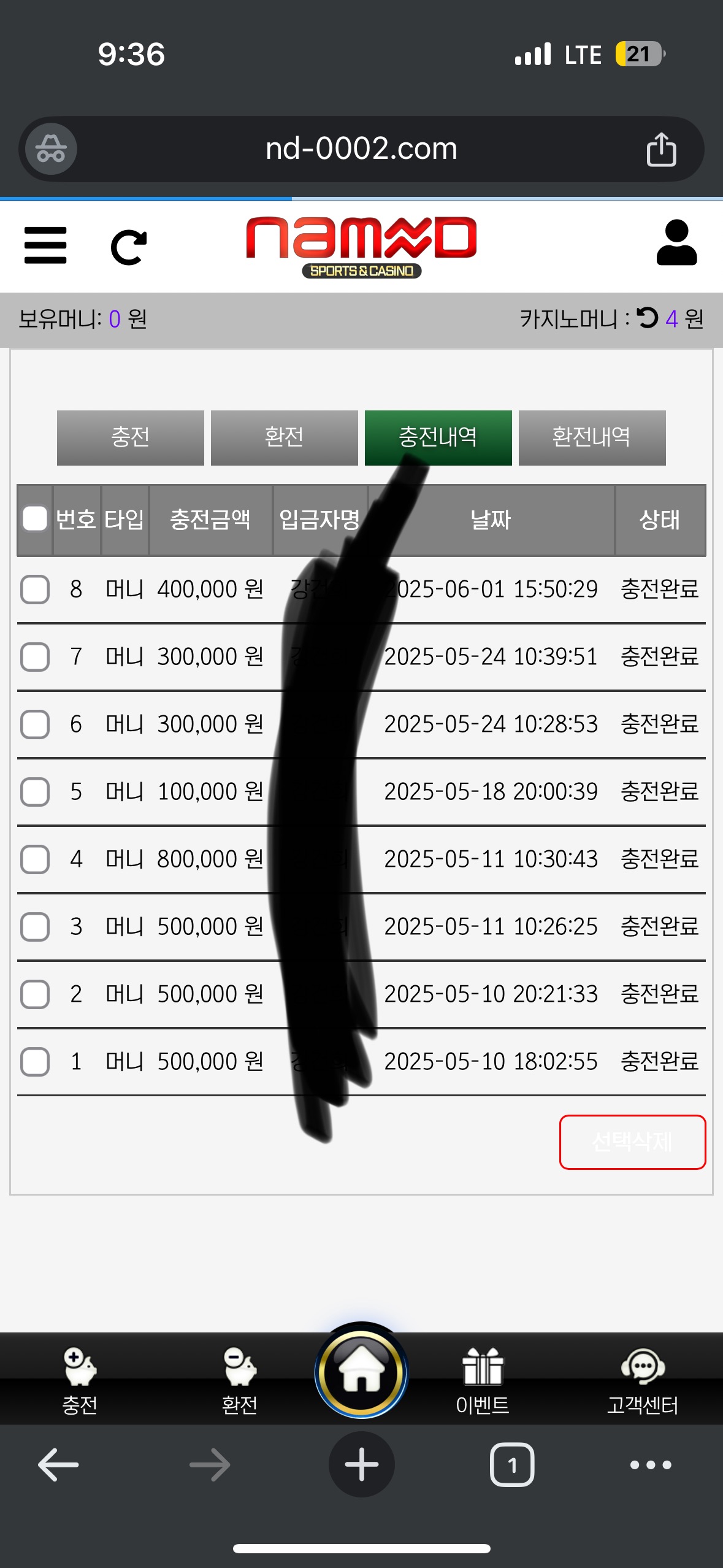Check the box for entry 1
Viewport: 723px width, 1568px height.
(x=35, y=1062)
